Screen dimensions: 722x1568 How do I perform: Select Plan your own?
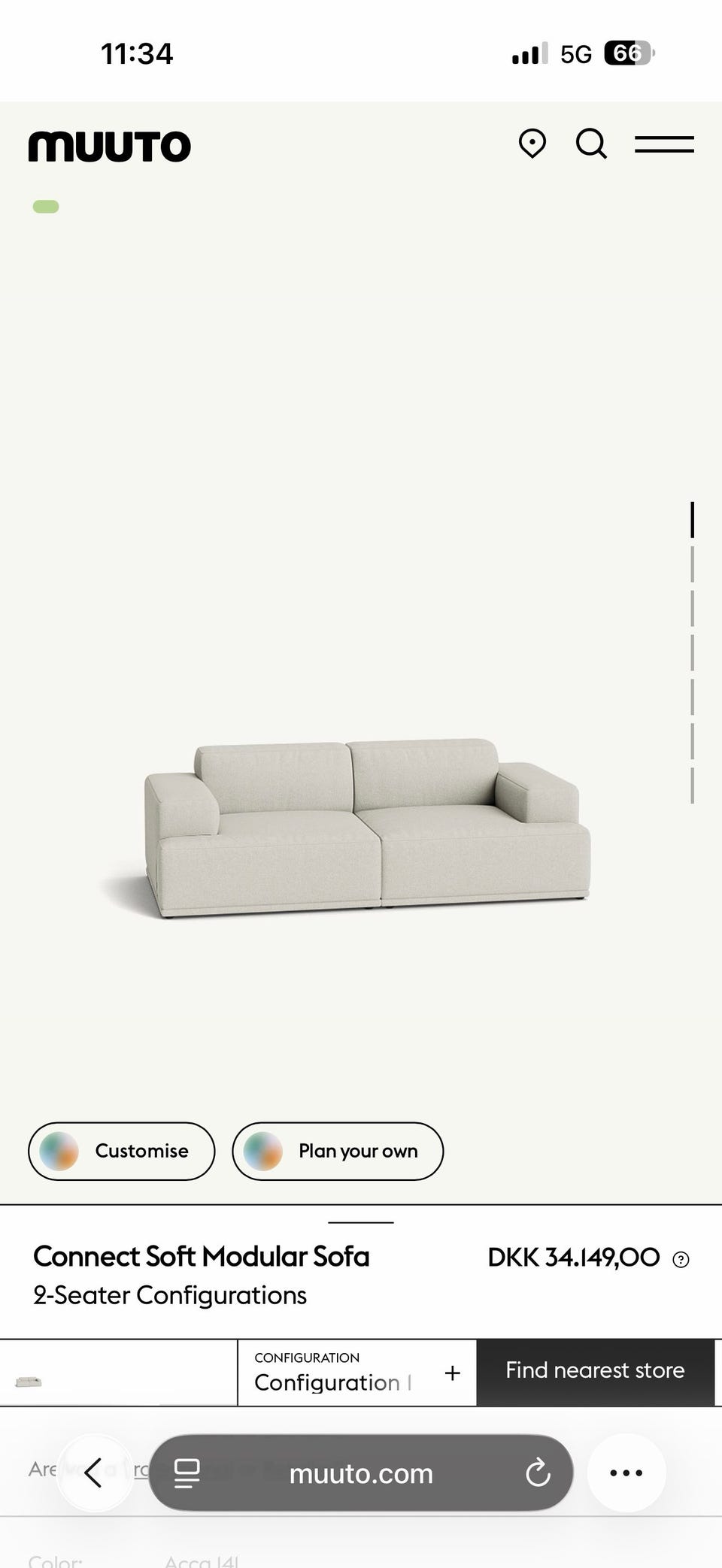(x=338, y=1151)
